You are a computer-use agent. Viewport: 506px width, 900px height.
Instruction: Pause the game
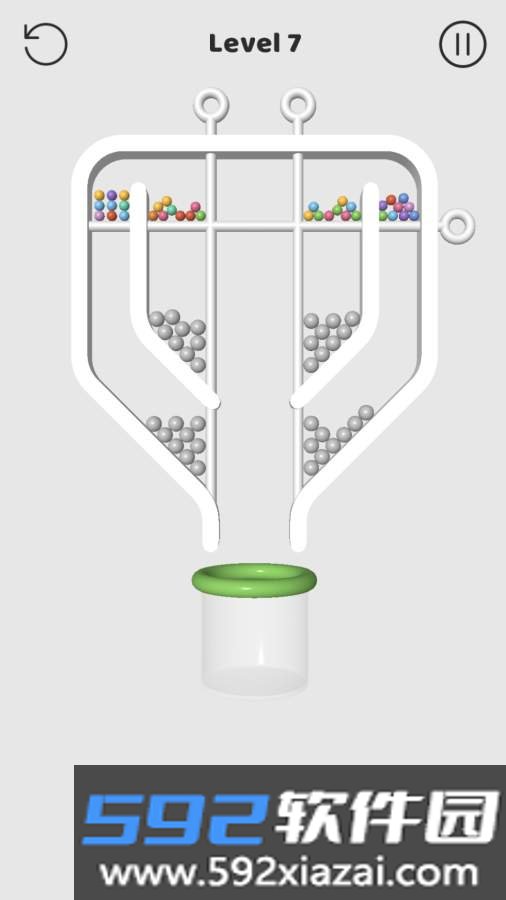[x=462, y=44]
